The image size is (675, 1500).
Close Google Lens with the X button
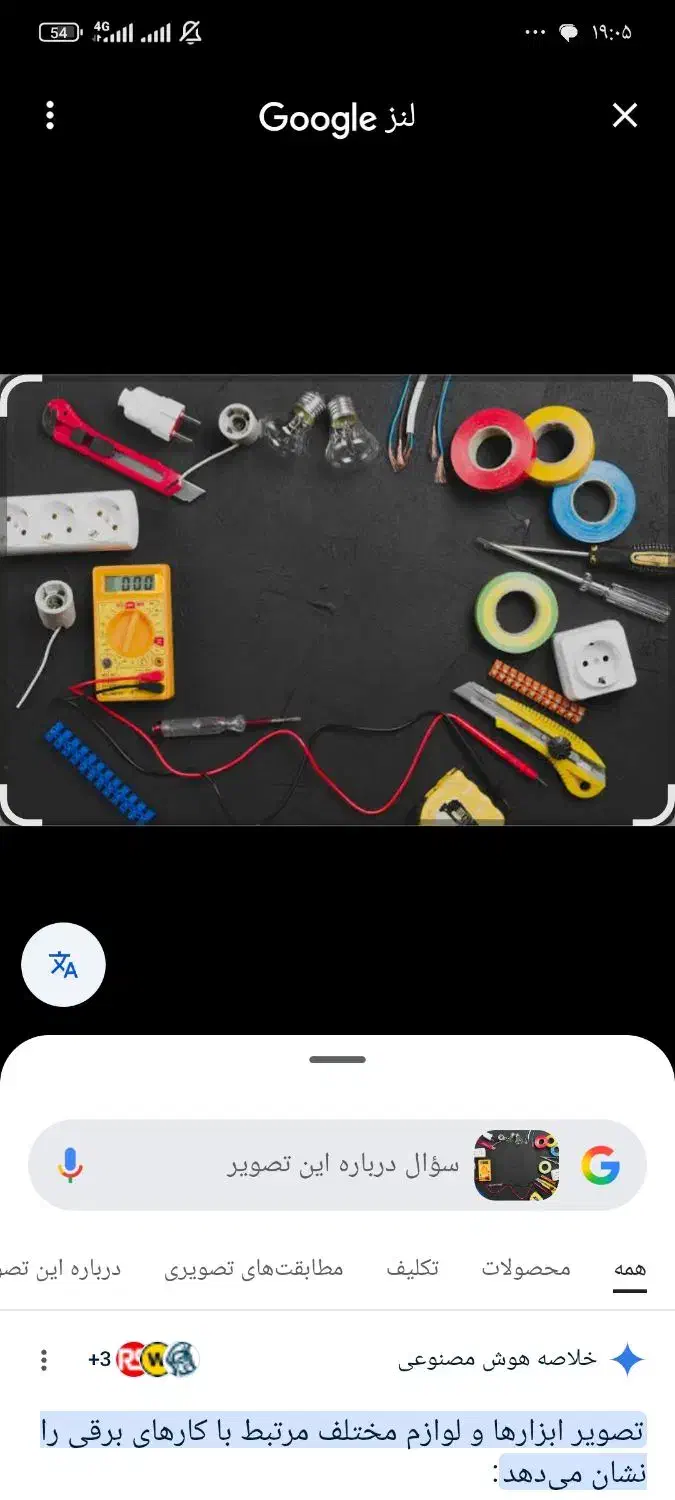[625, 116]
